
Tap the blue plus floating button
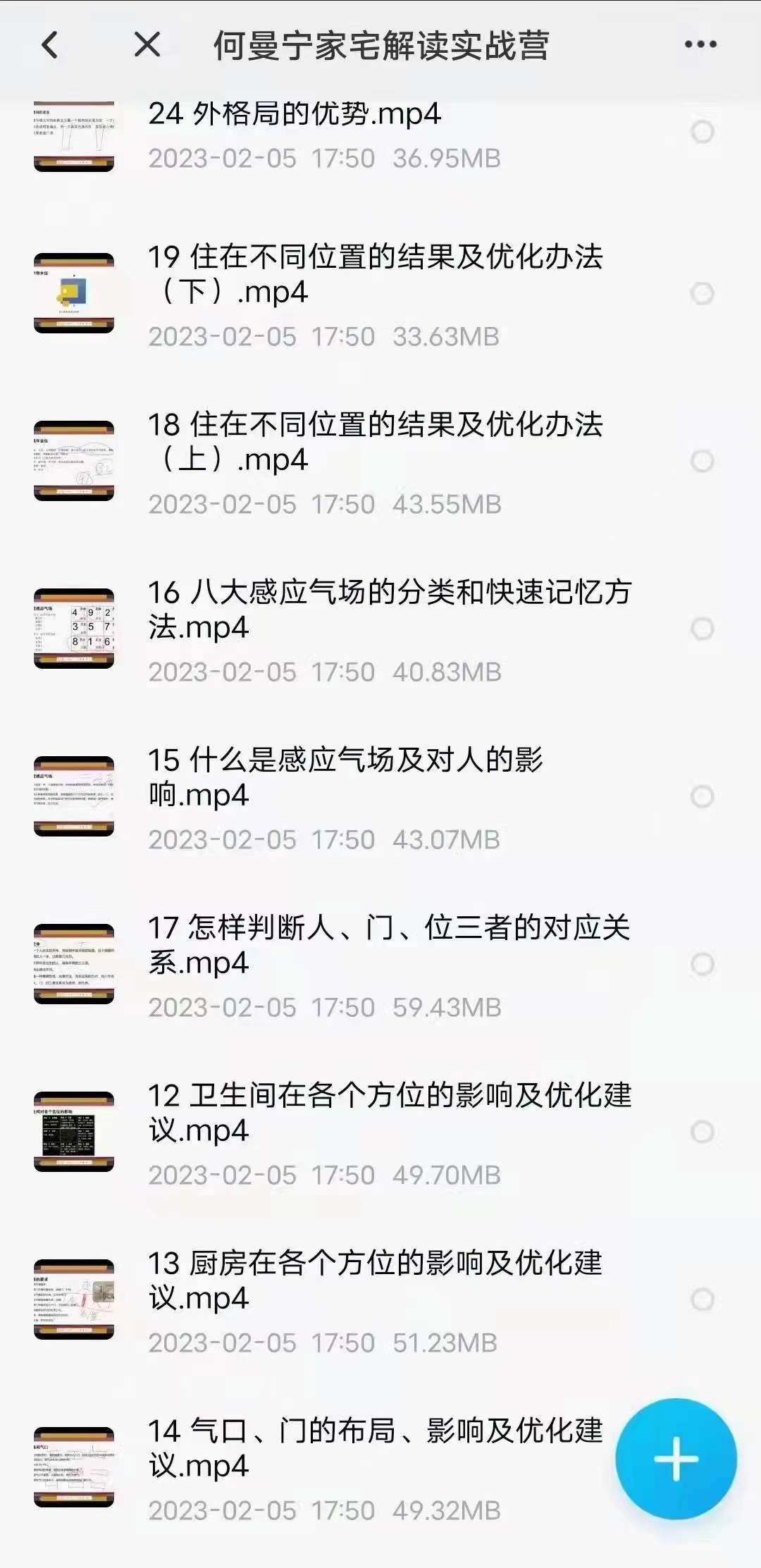(676, 1459)
